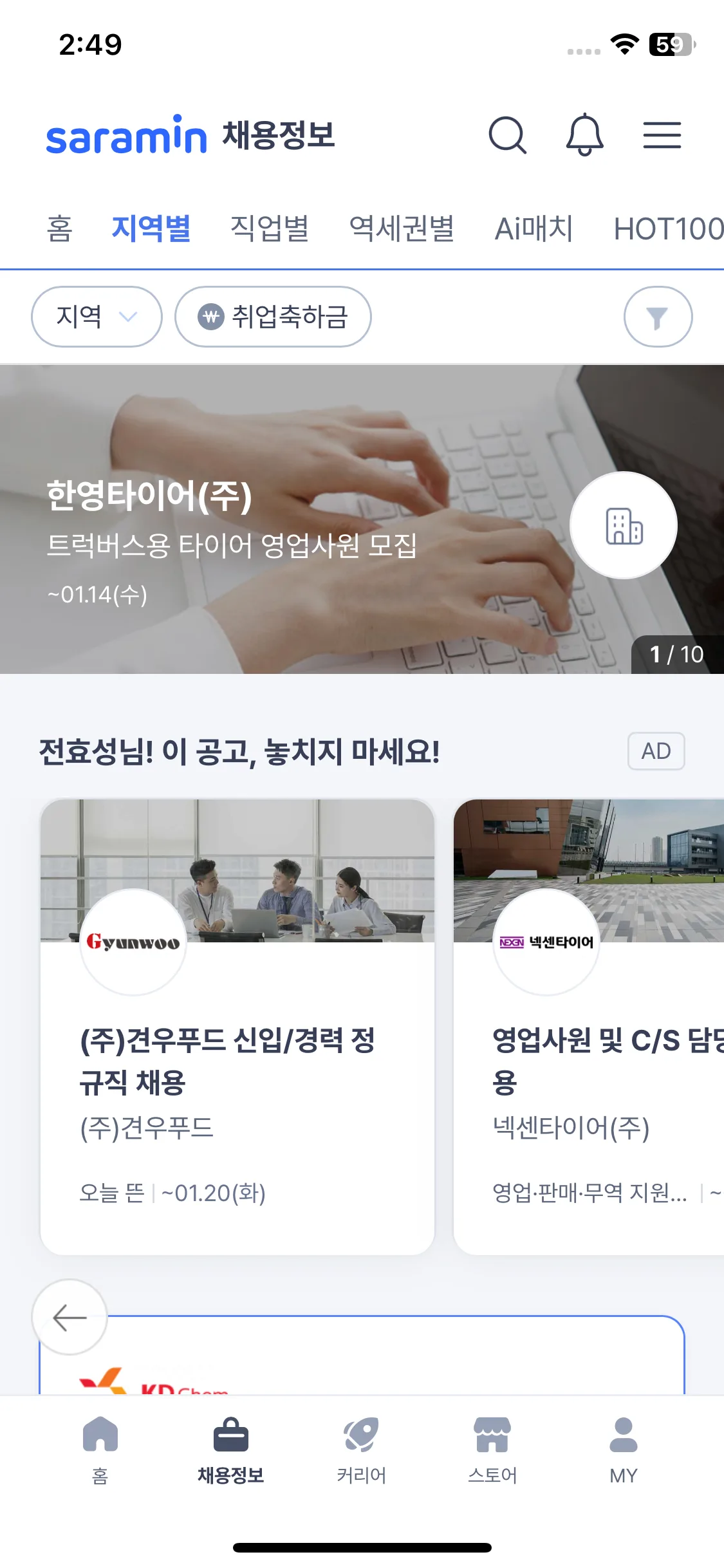
Task: Tap the floating back arrow button
Action: (70, 1317)
